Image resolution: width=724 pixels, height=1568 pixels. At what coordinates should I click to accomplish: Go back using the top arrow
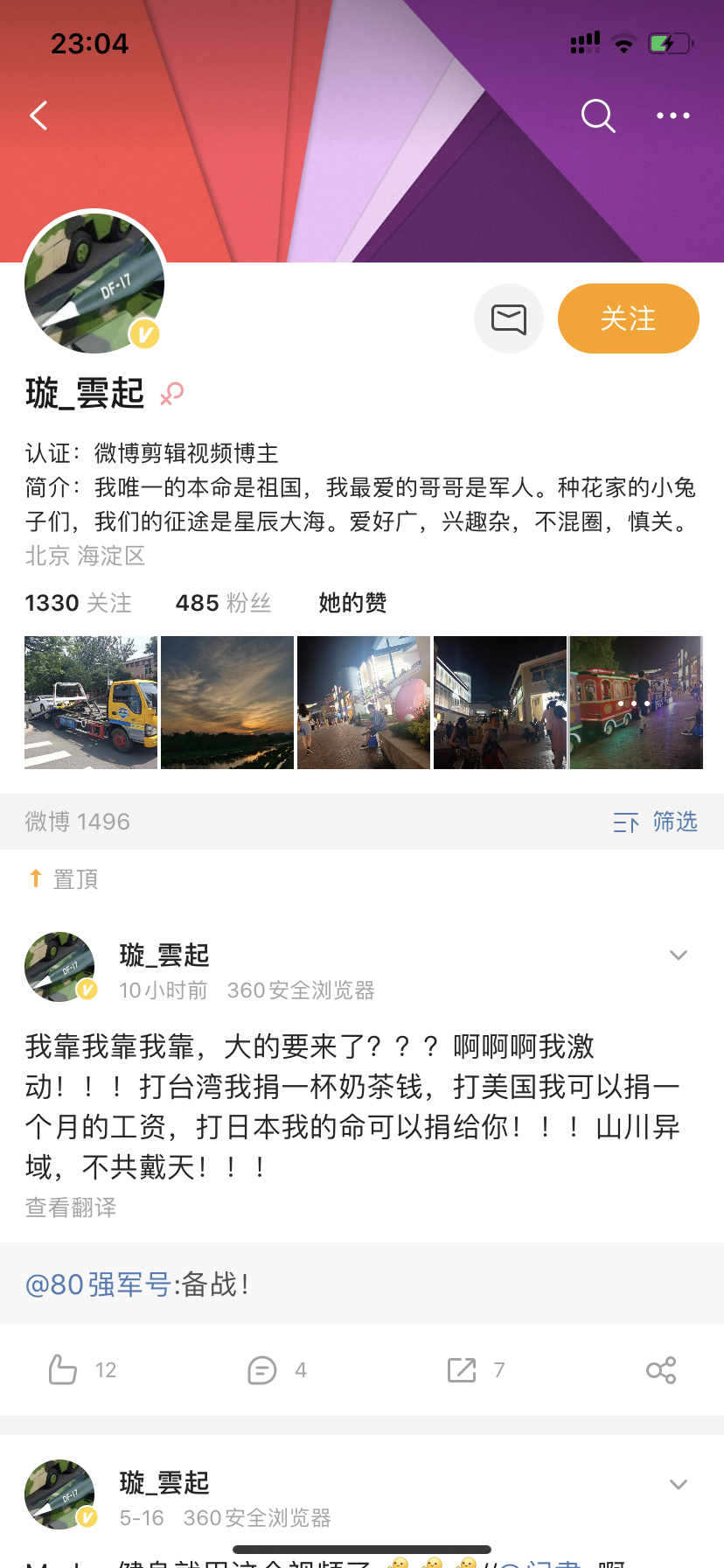(x=38, y=115)
